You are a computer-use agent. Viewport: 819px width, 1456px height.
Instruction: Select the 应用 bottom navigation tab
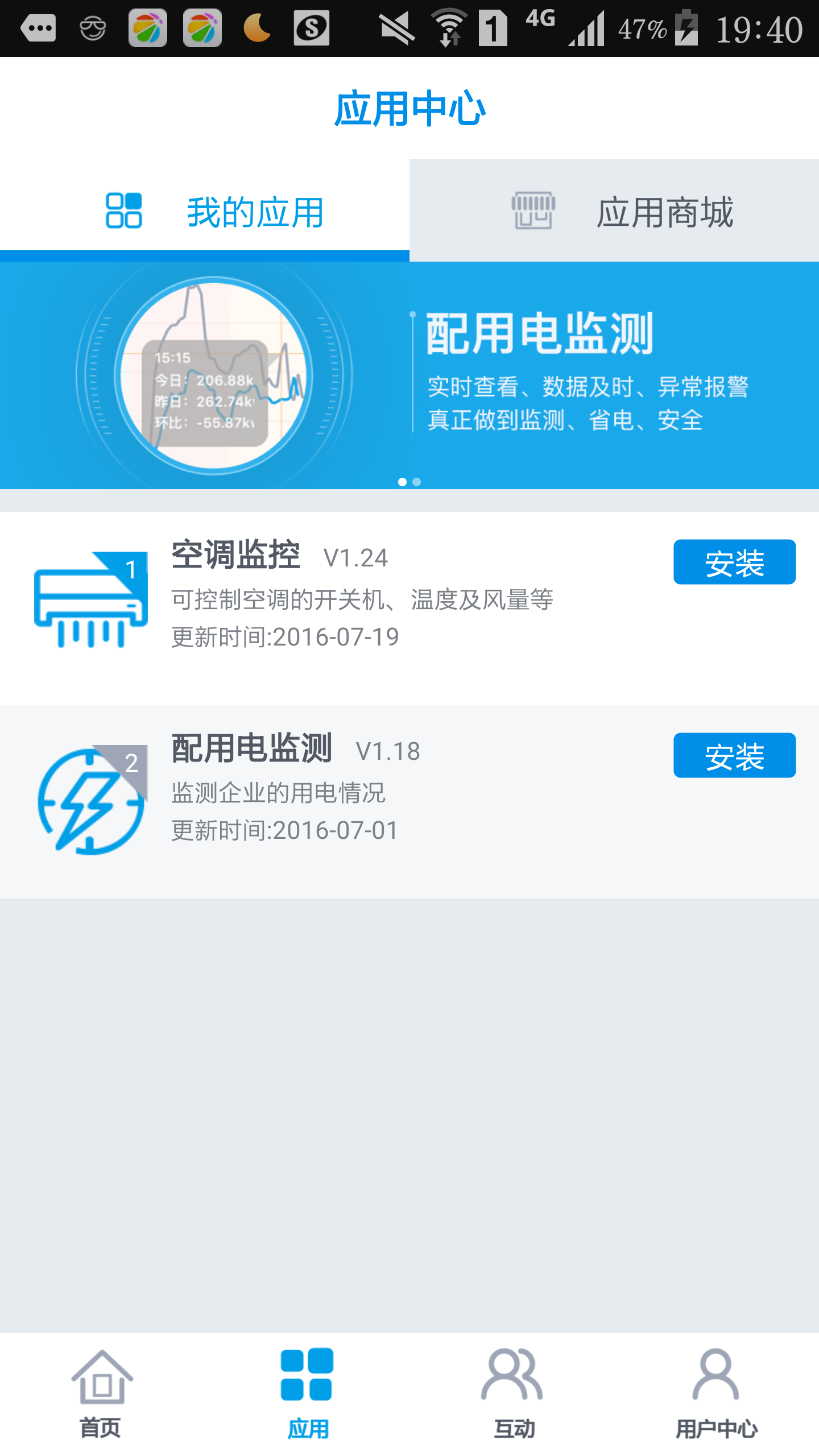click(x=307, y=1393)
